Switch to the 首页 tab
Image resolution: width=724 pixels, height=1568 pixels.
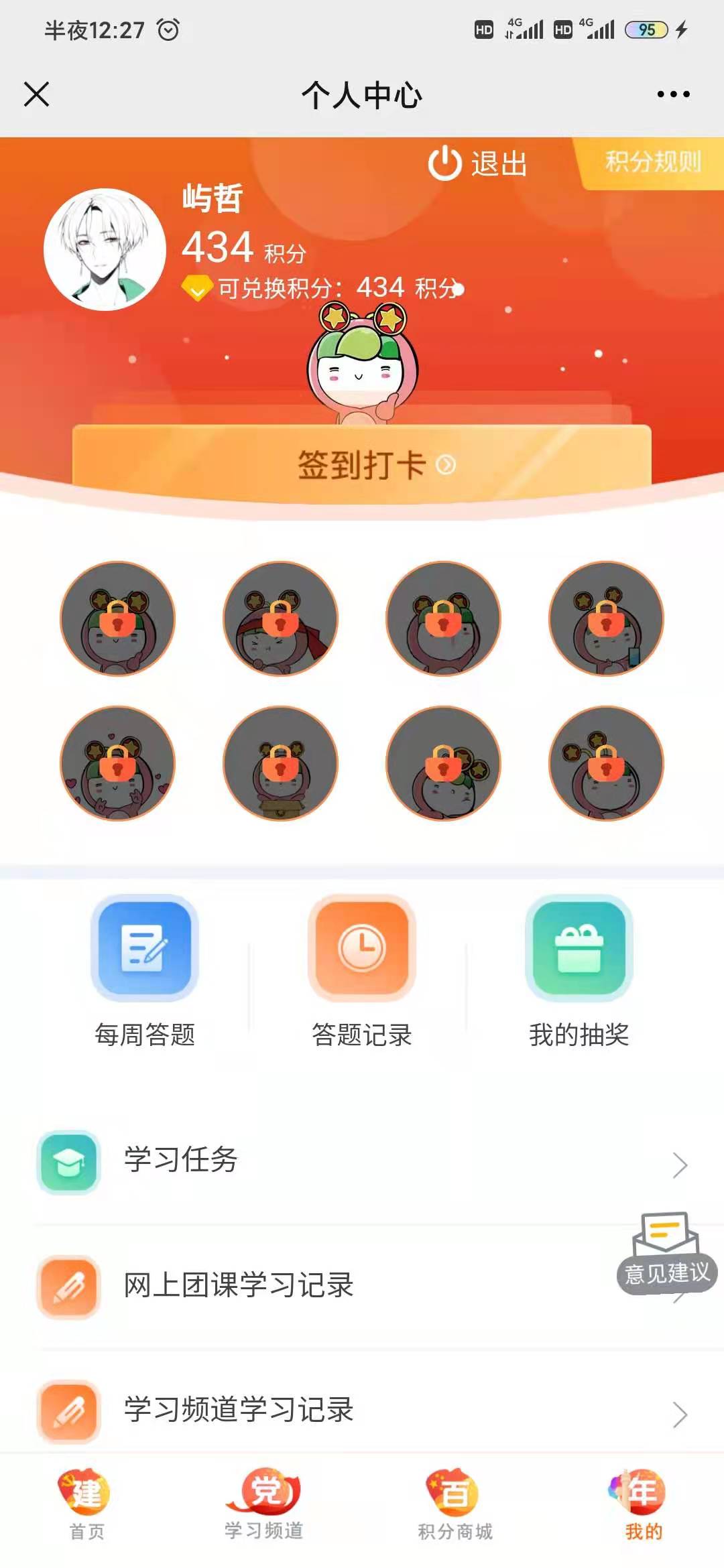click(87, 1505)
